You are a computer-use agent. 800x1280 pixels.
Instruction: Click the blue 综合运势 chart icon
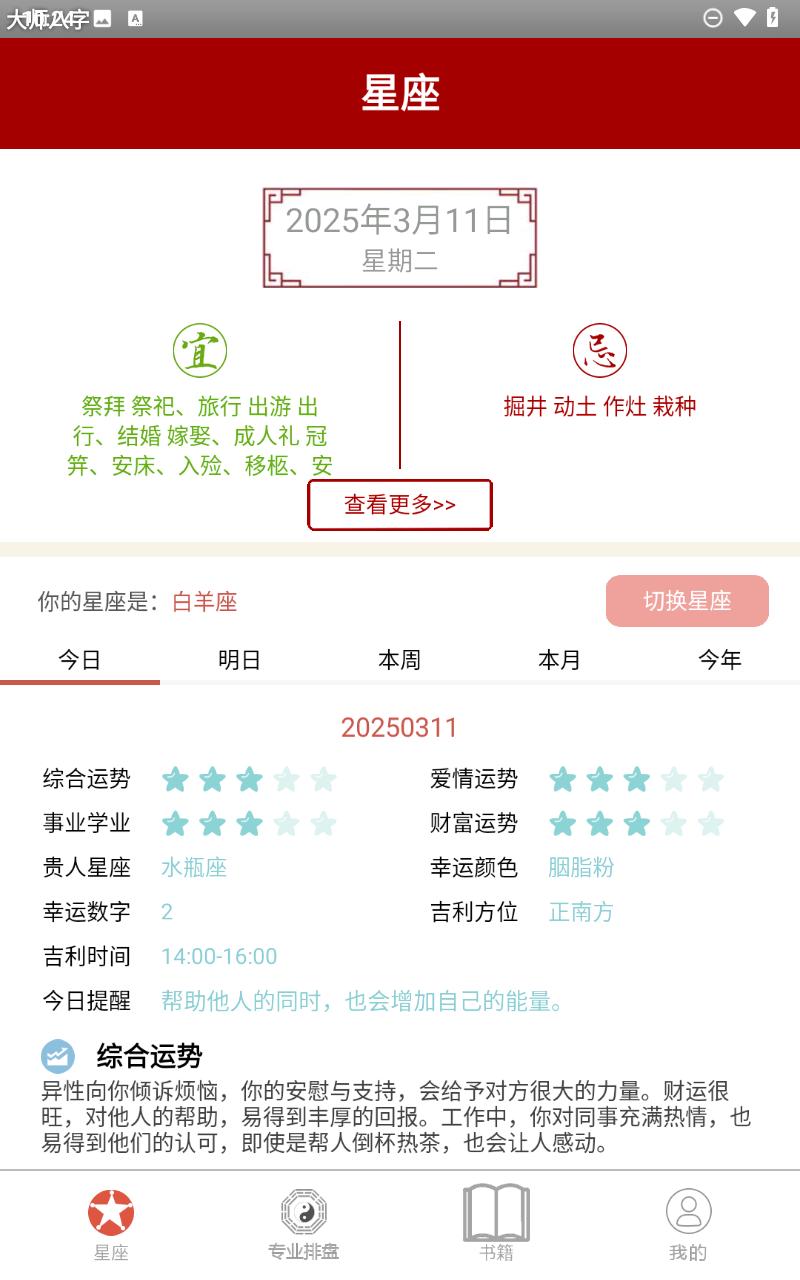pos(60,1055)
